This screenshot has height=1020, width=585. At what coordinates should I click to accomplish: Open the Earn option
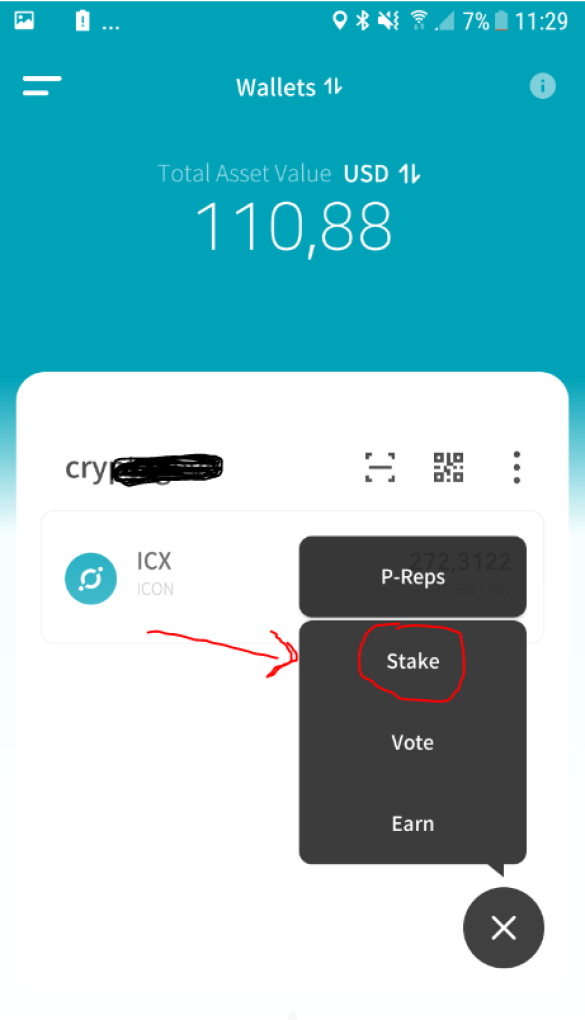click(x=413, y=824)
